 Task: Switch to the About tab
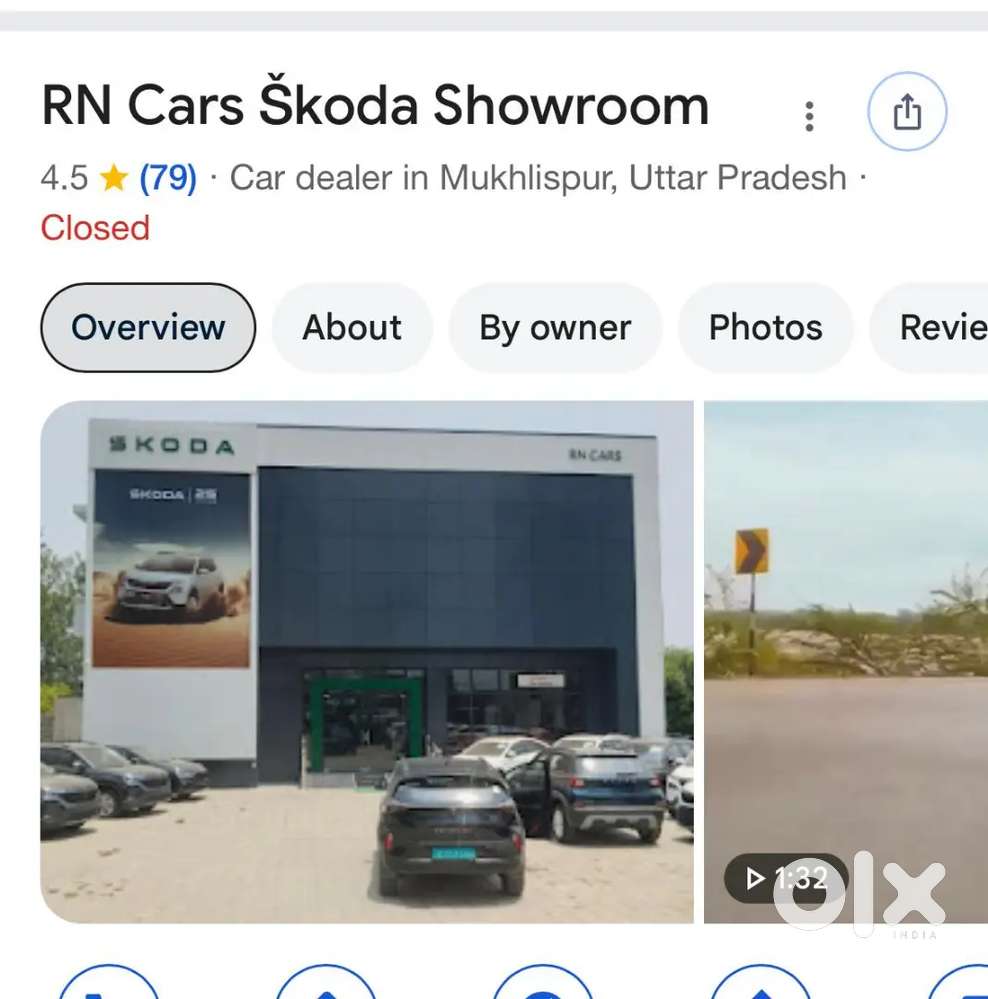tap(352, 327)
